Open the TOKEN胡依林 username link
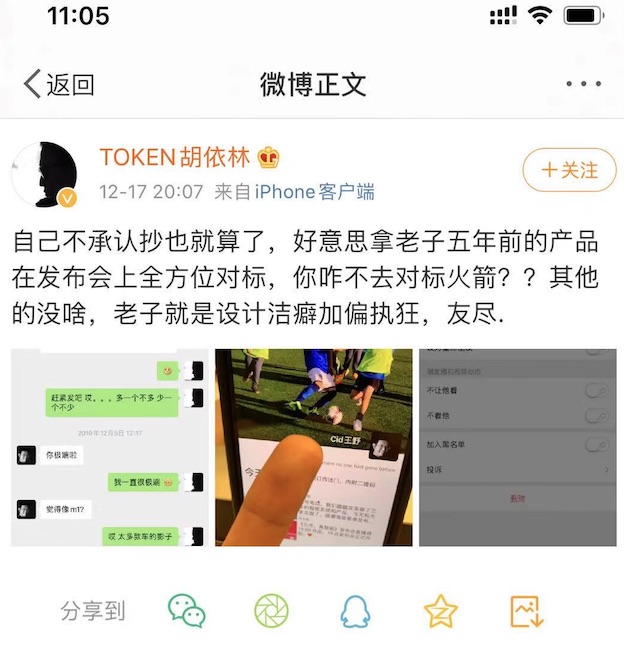624x652 pixels. (176, 158)
